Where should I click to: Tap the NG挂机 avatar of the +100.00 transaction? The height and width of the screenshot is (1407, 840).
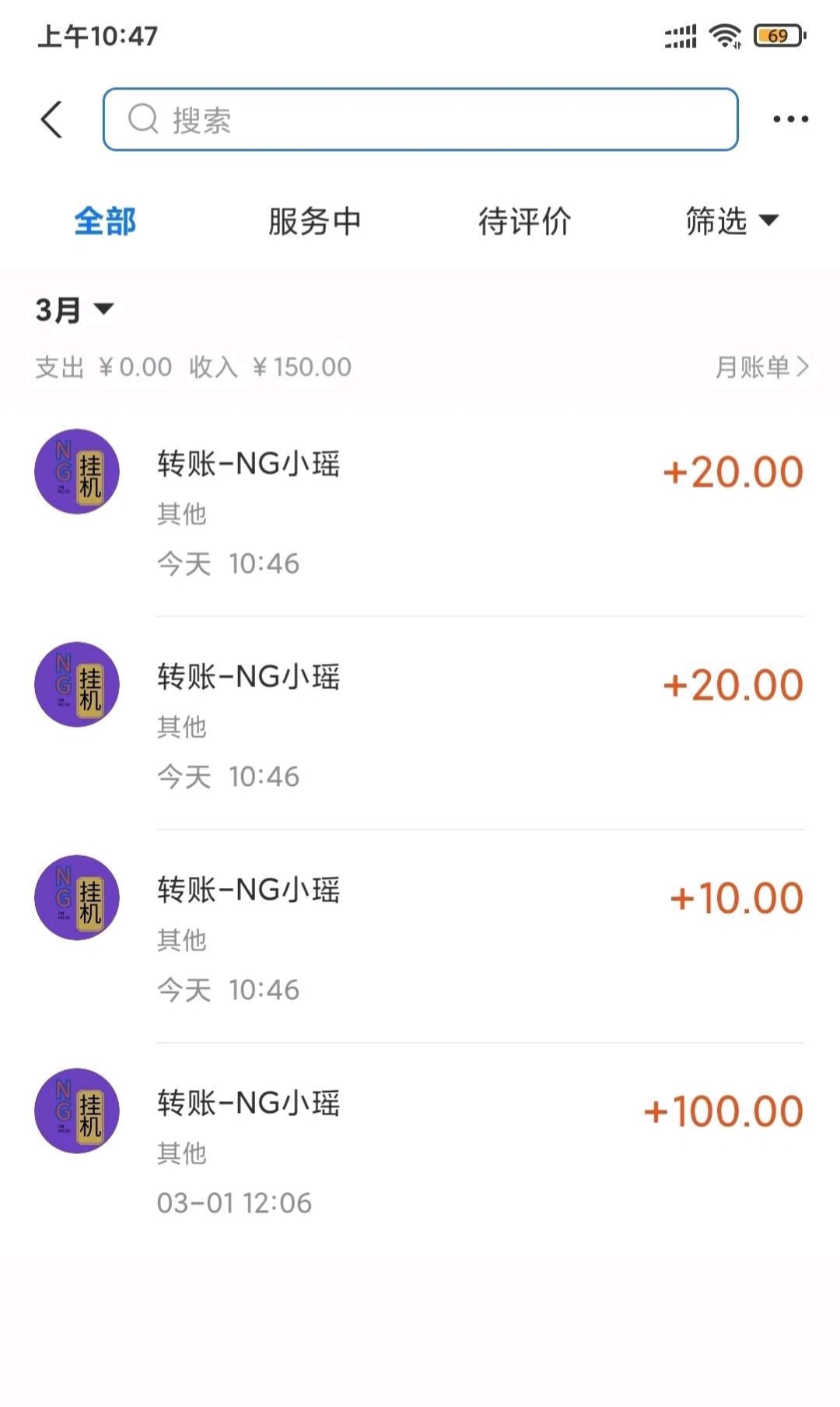(75, 1111)
